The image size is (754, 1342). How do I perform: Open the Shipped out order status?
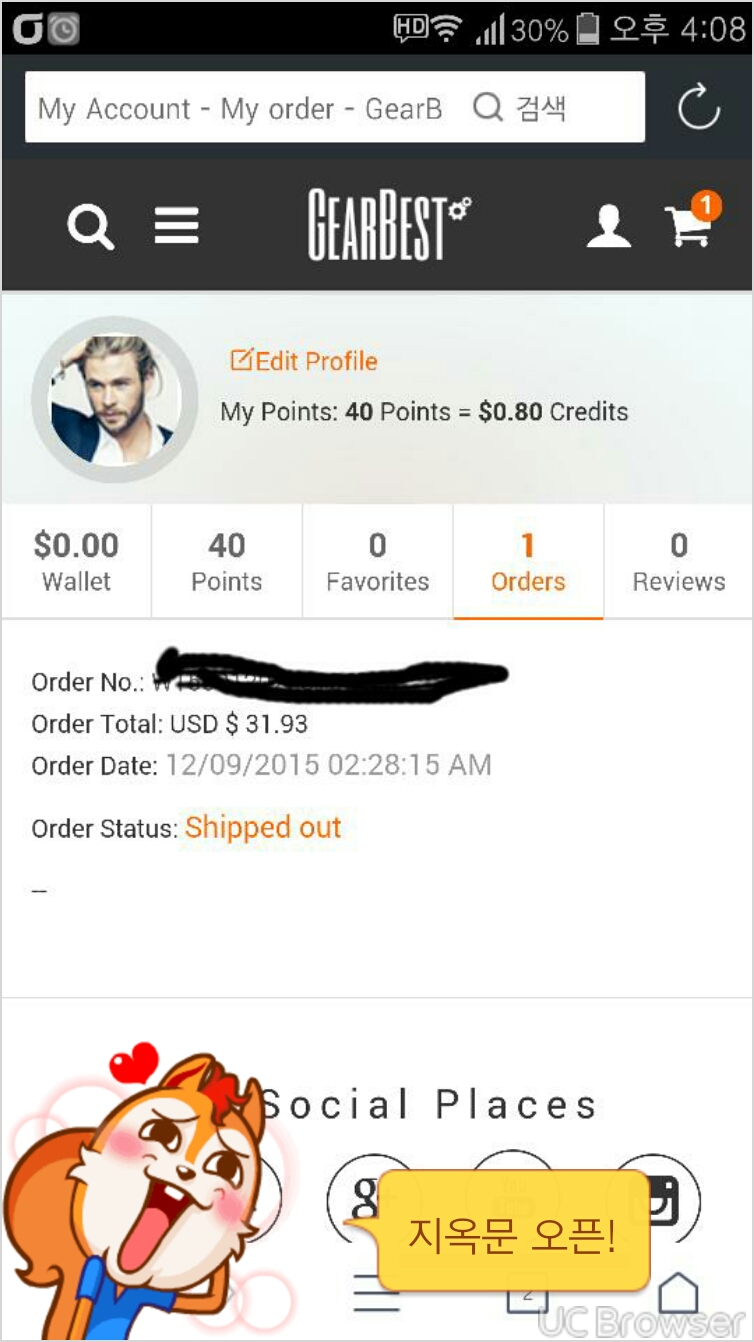[x=263, y=827]
